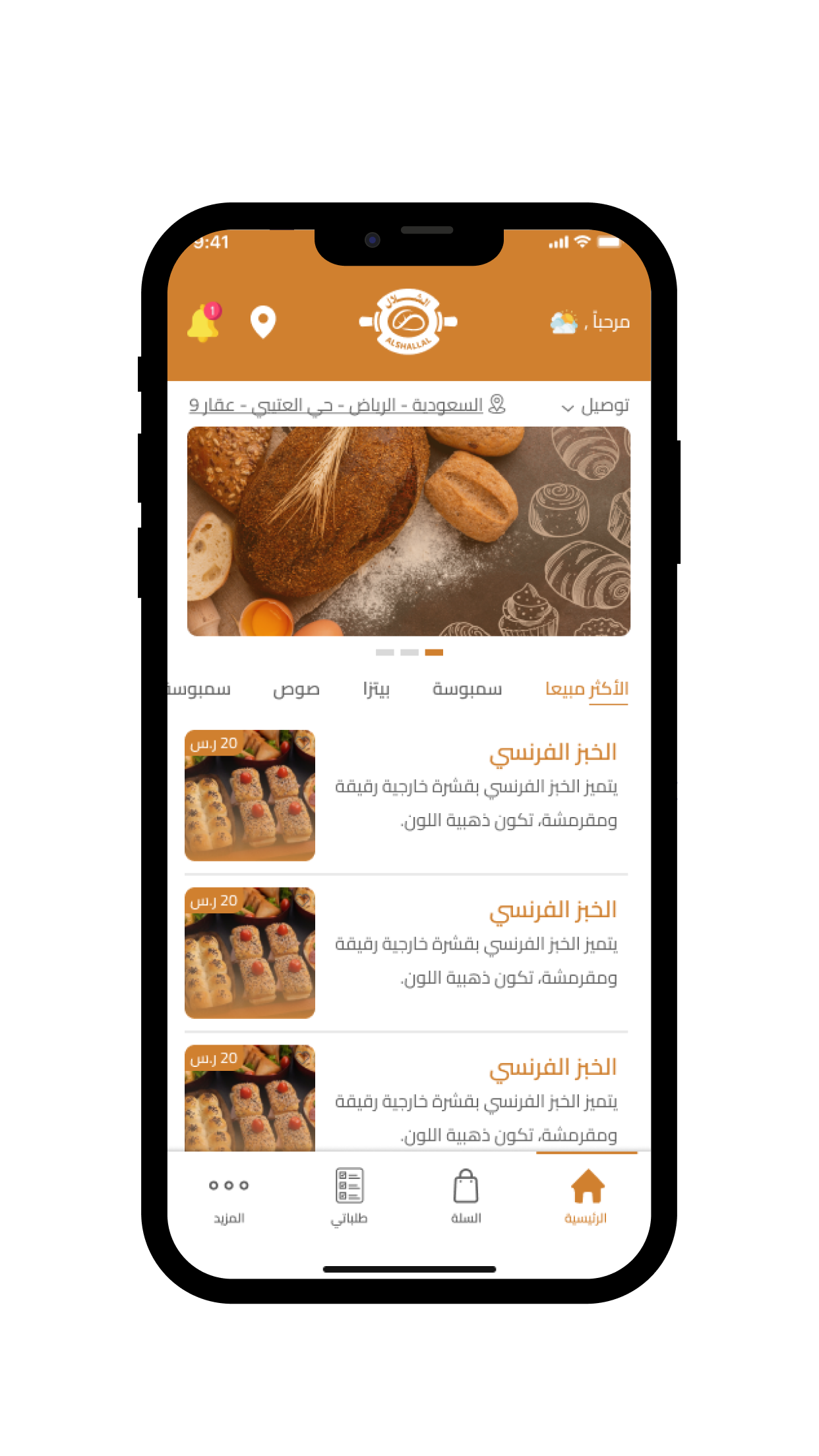Select the الأكثر مبيعا category tab
The width and height of the screenshot is (819, 1456).
click(x=586, y=689)
